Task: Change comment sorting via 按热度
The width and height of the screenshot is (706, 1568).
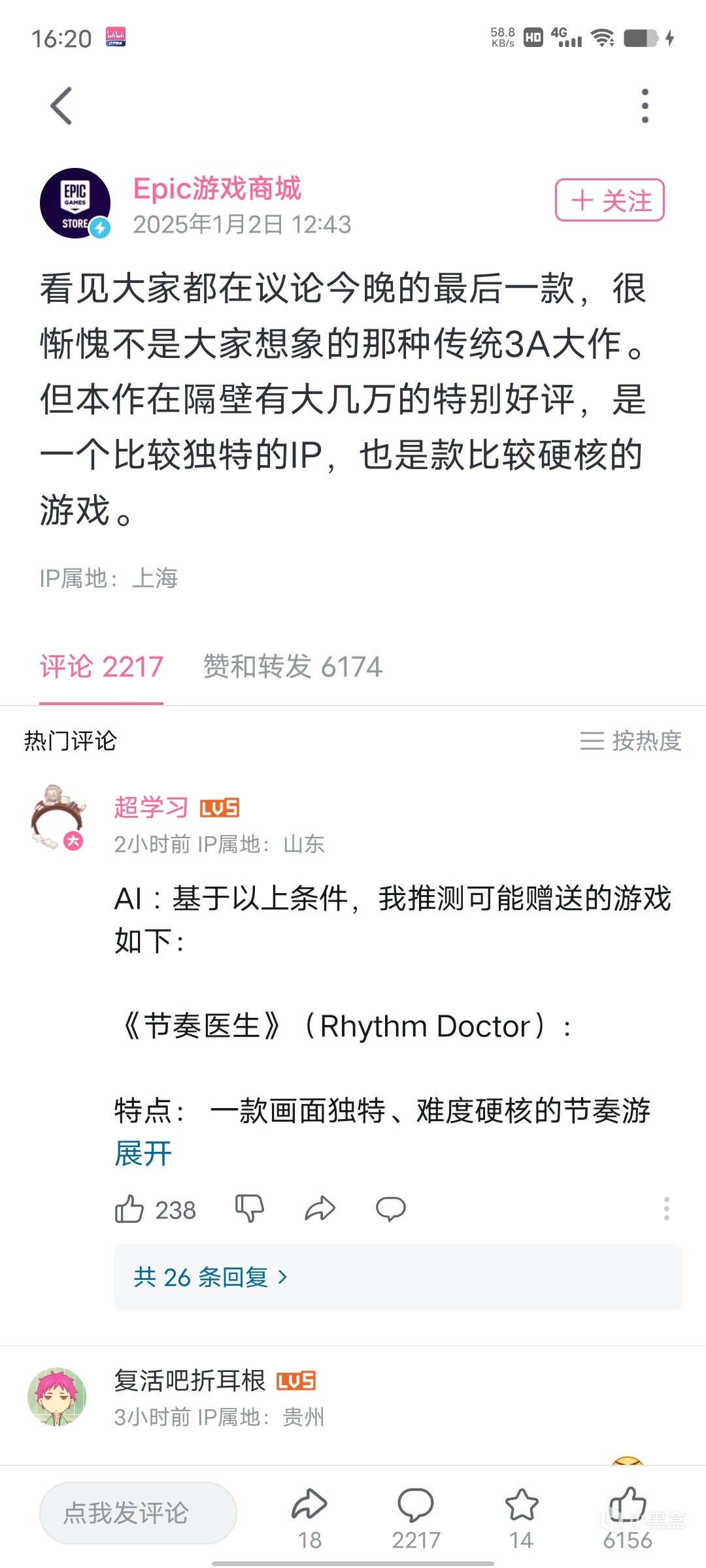Action: coord(631,741)
